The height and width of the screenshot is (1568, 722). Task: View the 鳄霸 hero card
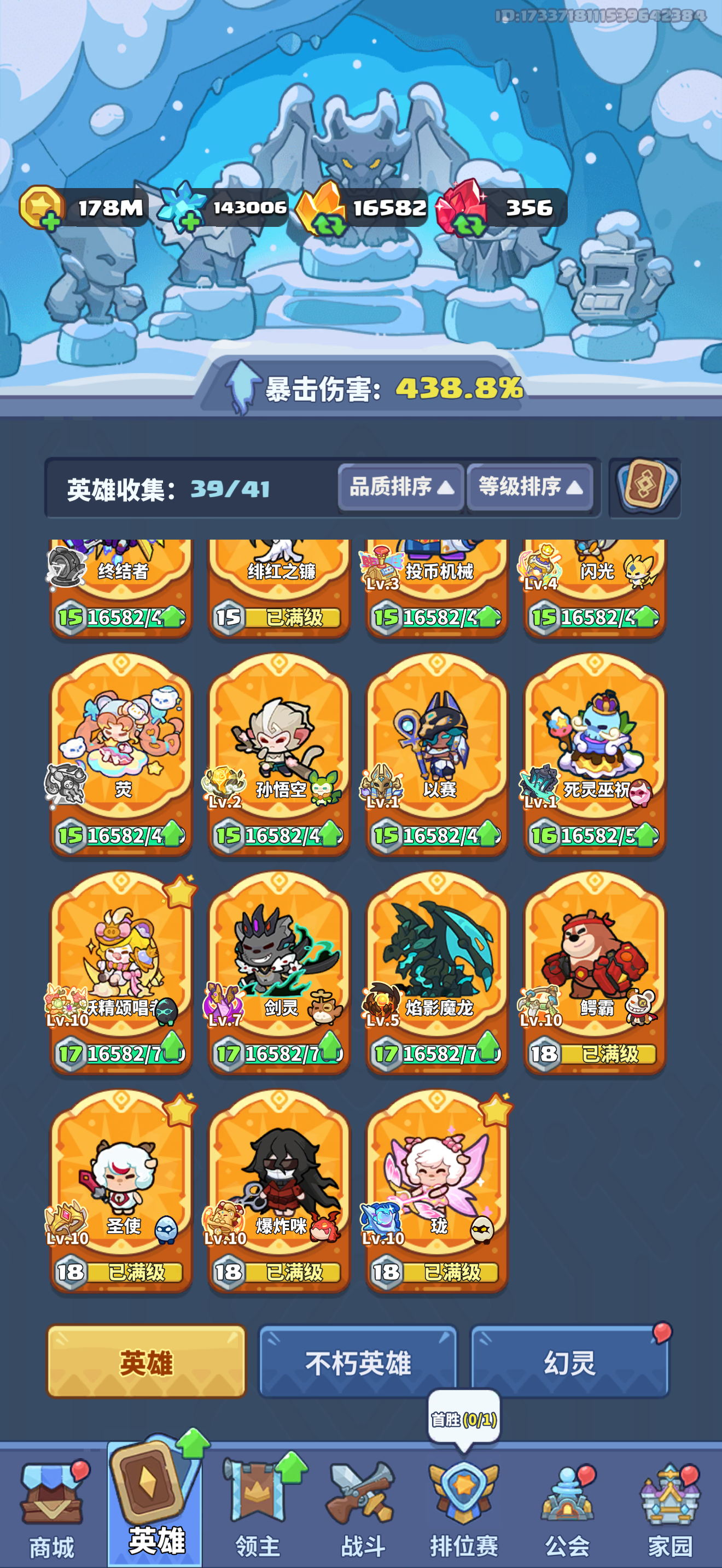point(595,973)
